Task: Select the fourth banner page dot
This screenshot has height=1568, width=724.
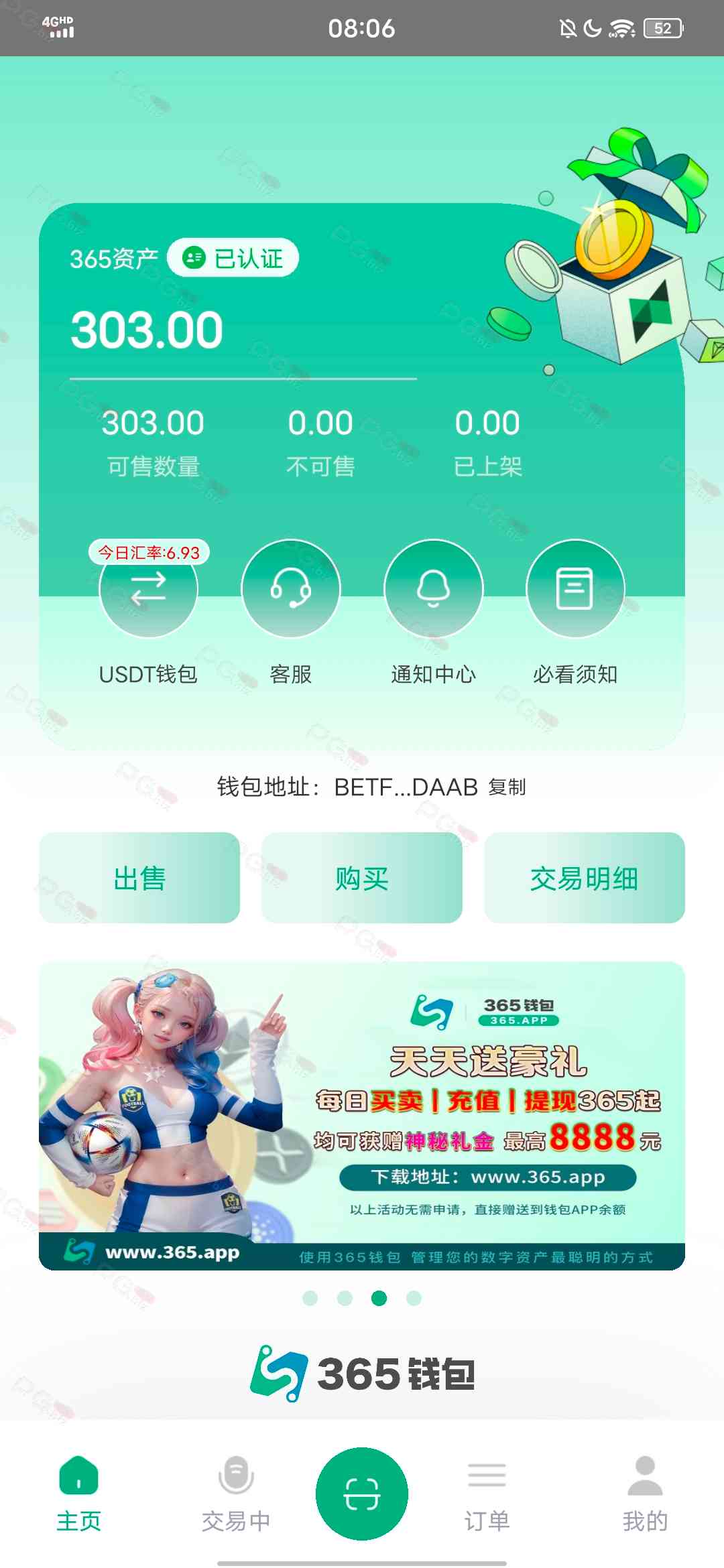Action: pyautogui.click(x=414, y=1298)
